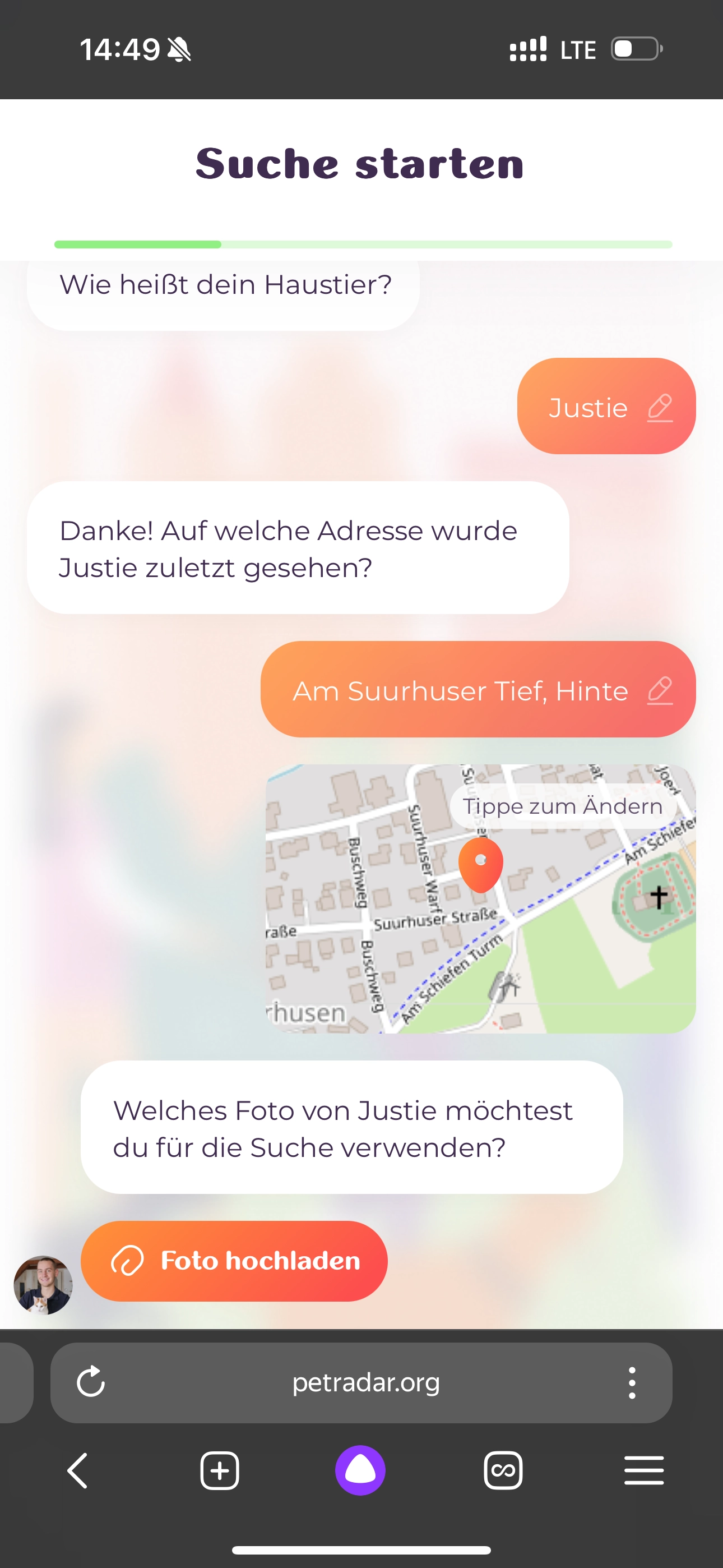Tap "Tippe zum Ändern" on the map
Viewport: 723px width, 1568px height.
click(563, 805)
